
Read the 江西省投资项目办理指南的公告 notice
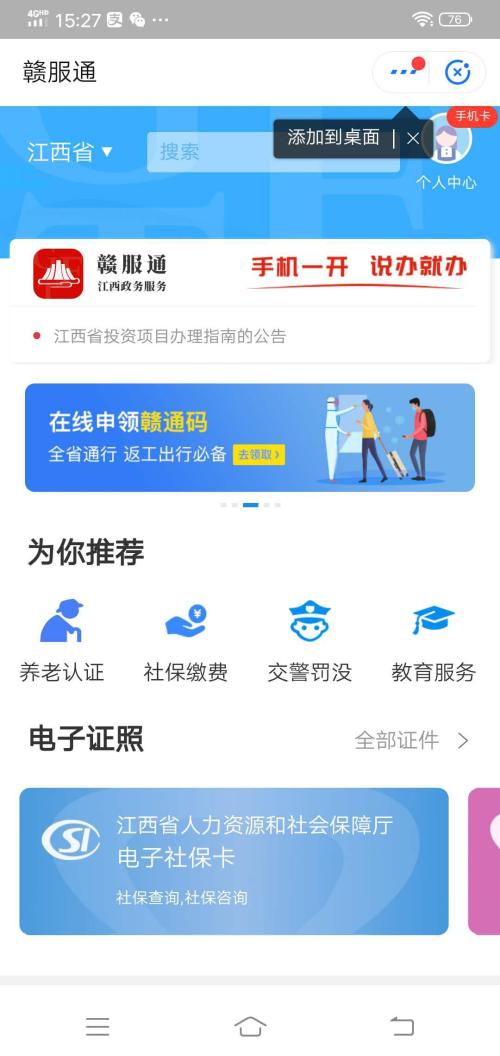click(x=170, y=335)
